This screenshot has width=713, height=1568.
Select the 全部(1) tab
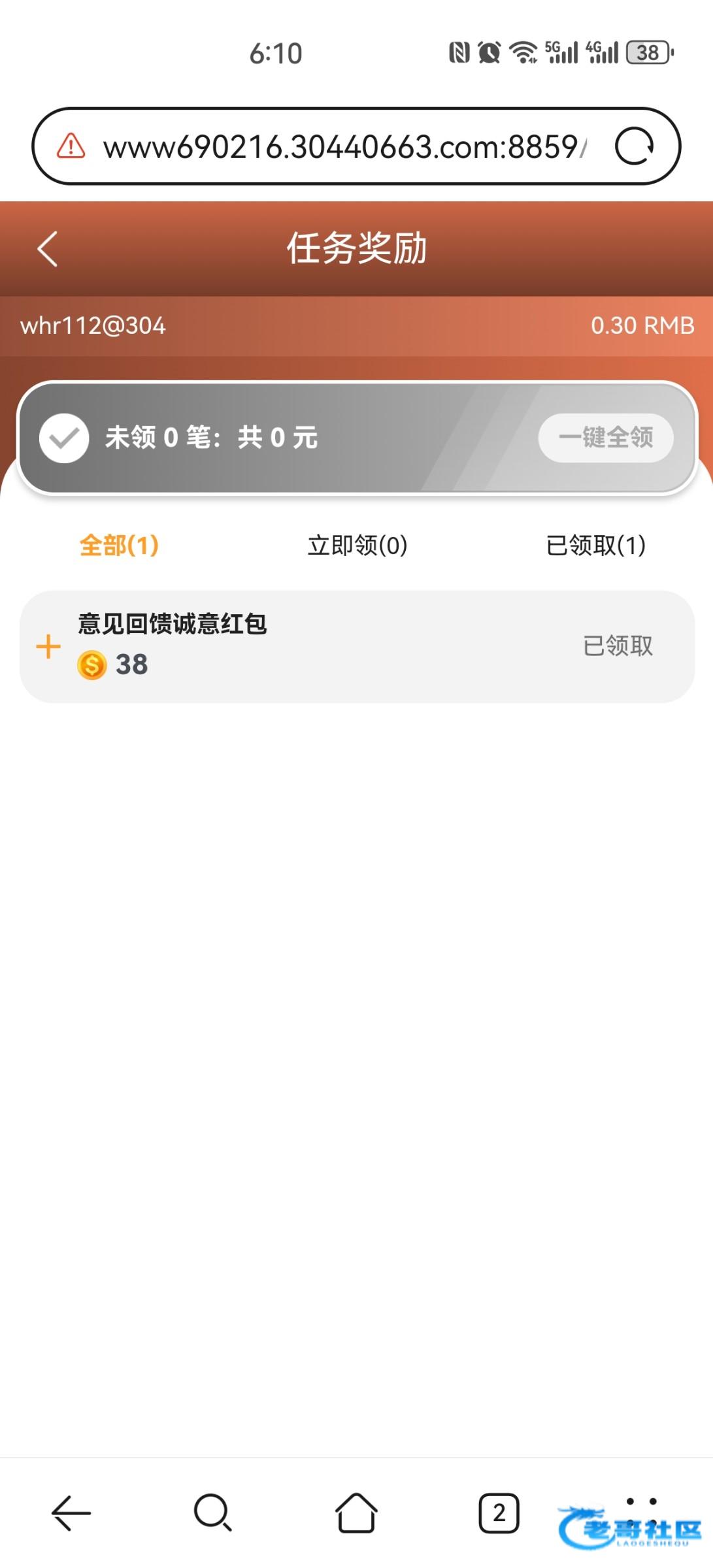(x=119, y=545)
